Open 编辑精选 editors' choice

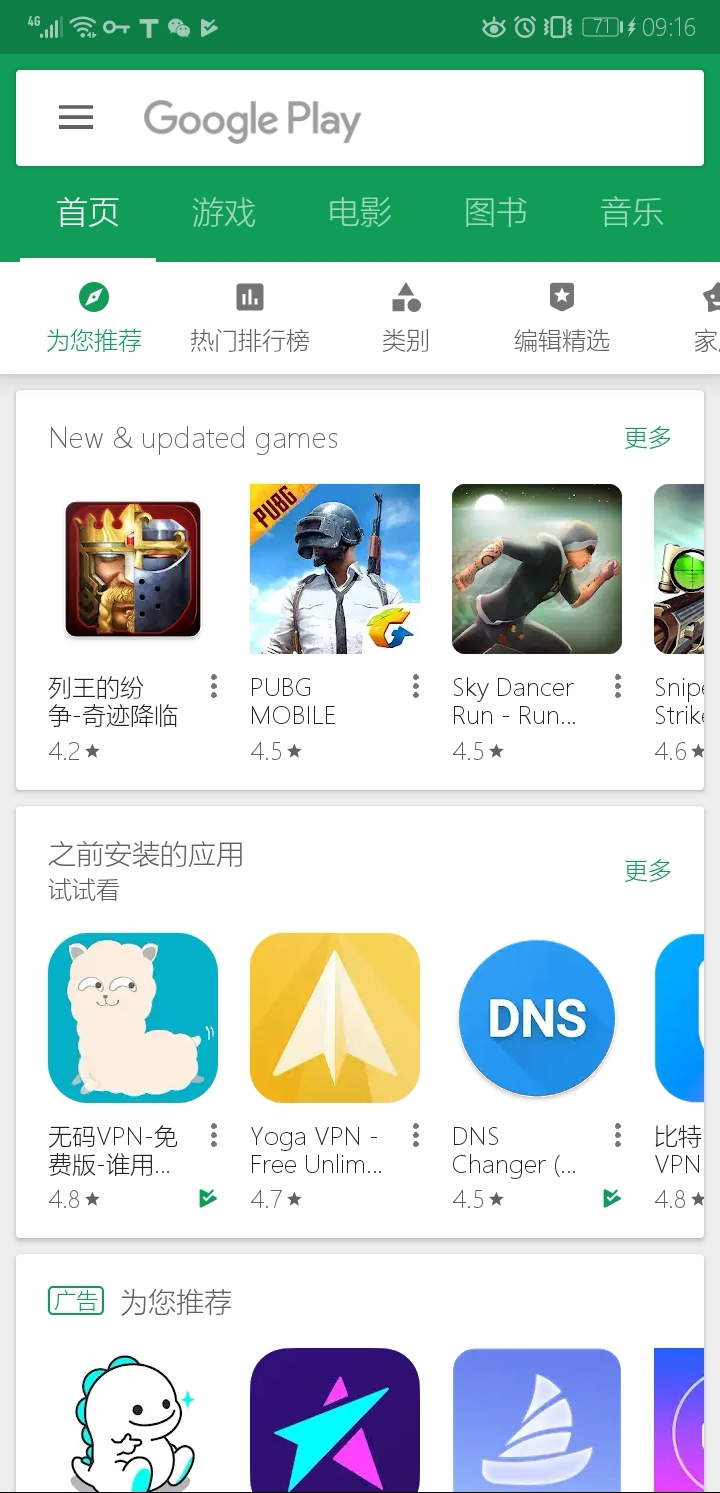561,318
